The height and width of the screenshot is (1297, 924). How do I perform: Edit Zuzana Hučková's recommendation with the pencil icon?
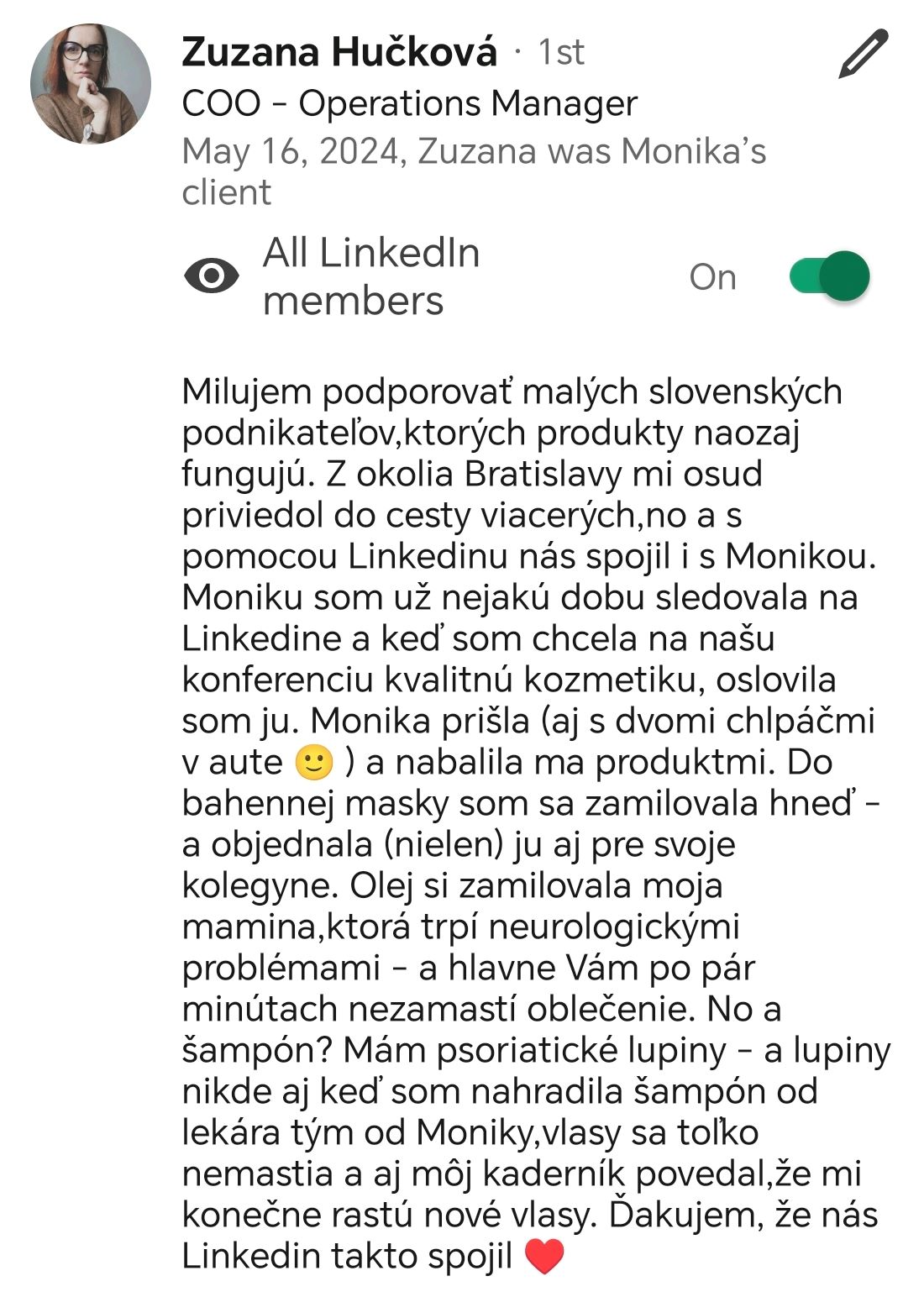pos(864,54)
